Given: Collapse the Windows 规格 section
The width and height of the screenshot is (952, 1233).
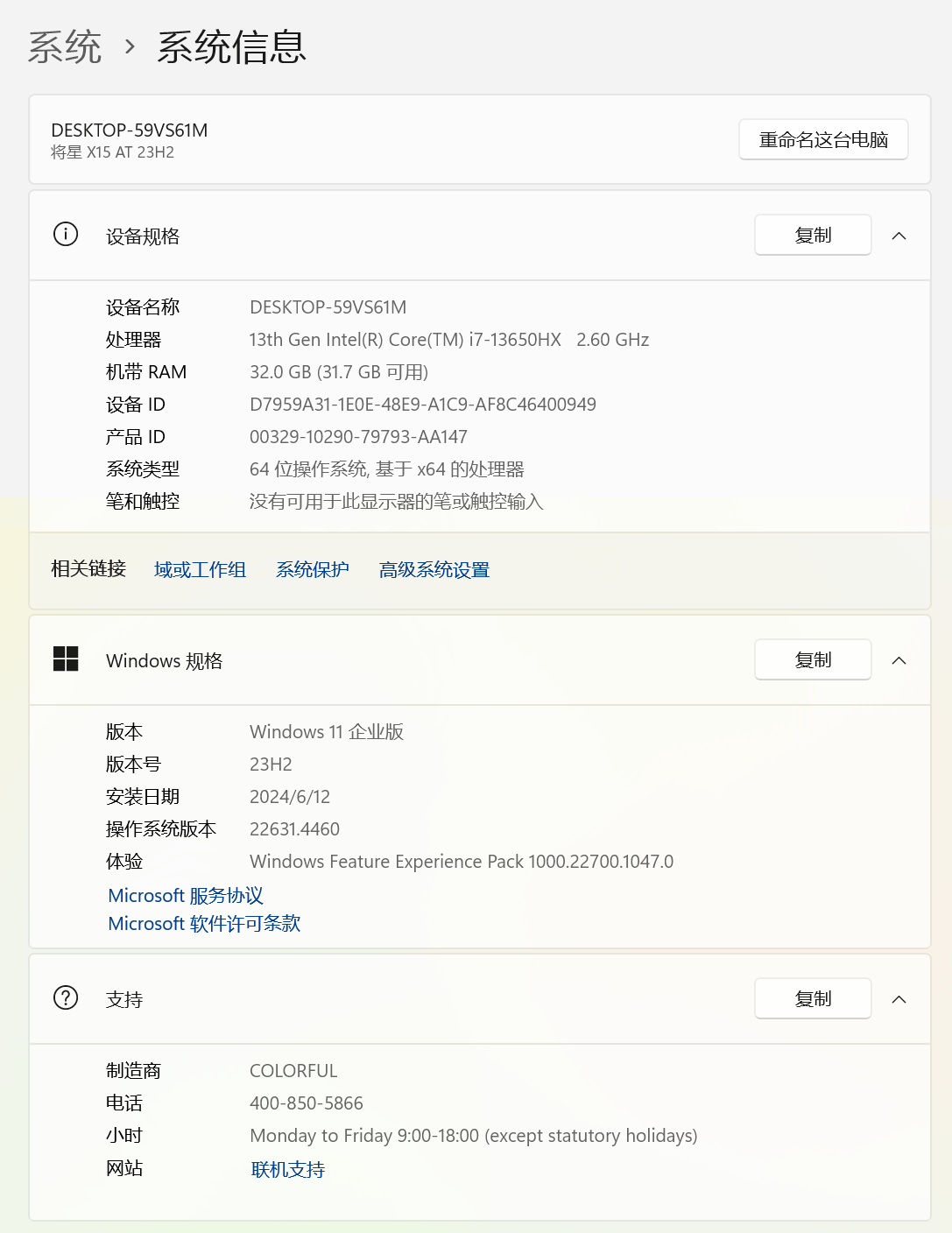Looking at the screenshot, I should pyautogui.click(x=899, y=661).
